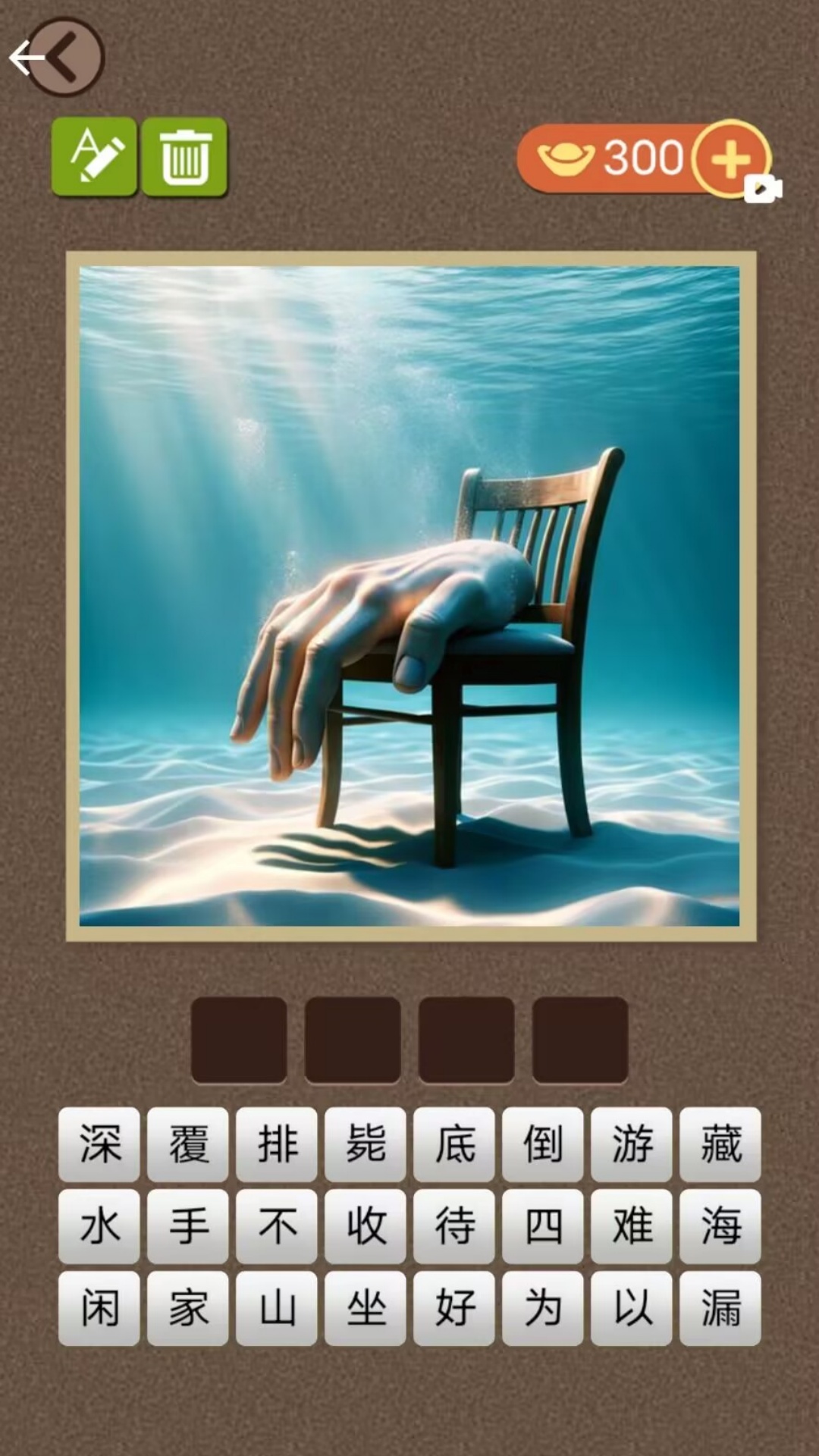Viewport: 819px width, 1456px height.
Task: Choose the 难 character tile
Action: [632, 1226]
